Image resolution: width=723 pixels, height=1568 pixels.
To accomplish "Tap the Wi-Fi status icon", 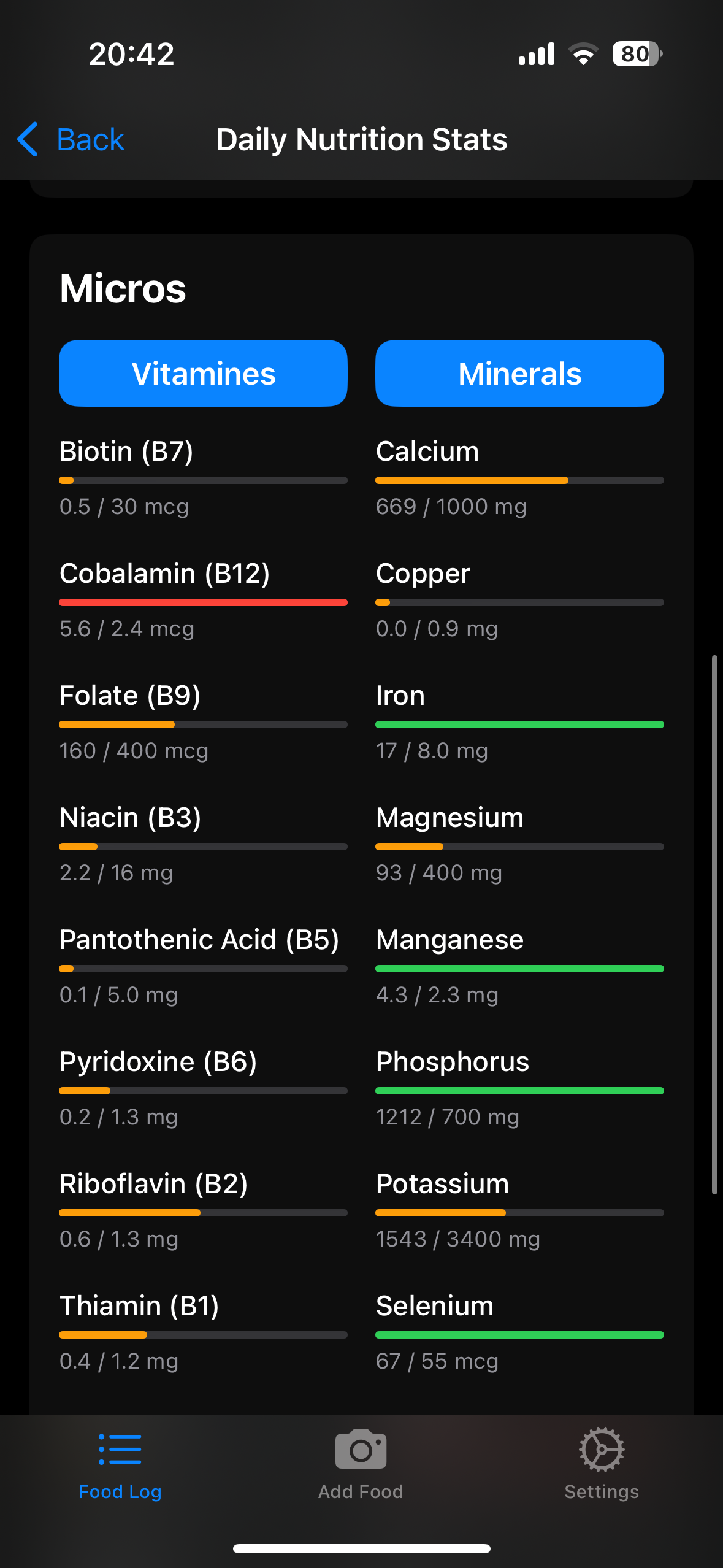I will pos(583,53).
